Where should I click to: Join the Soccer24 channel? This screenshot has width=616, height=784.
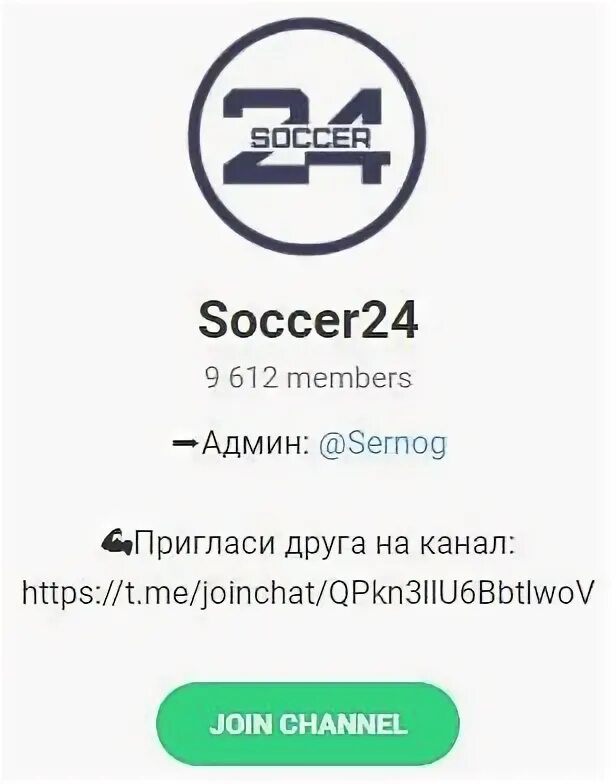308,724
